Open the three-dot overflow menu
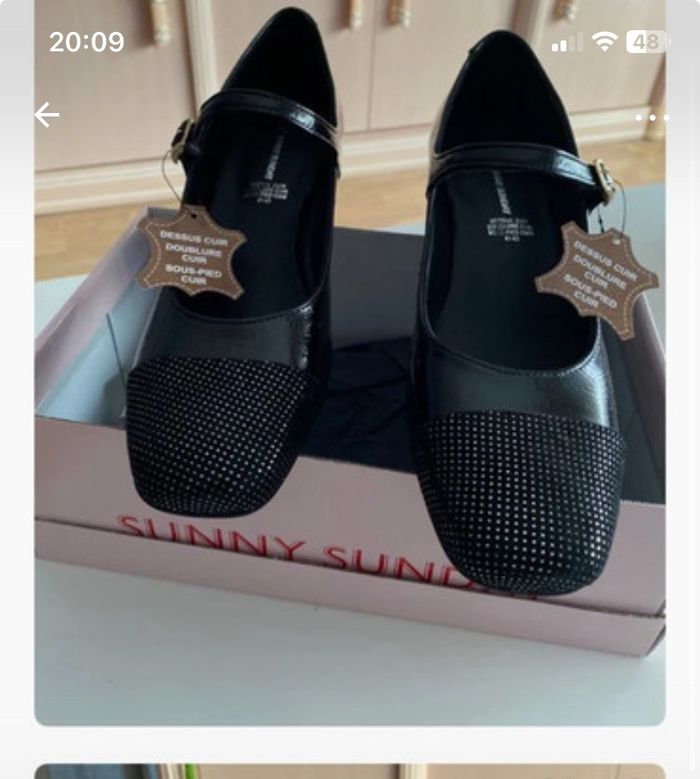The width and height of the screenshot is (700, 779). click(651, 117)
